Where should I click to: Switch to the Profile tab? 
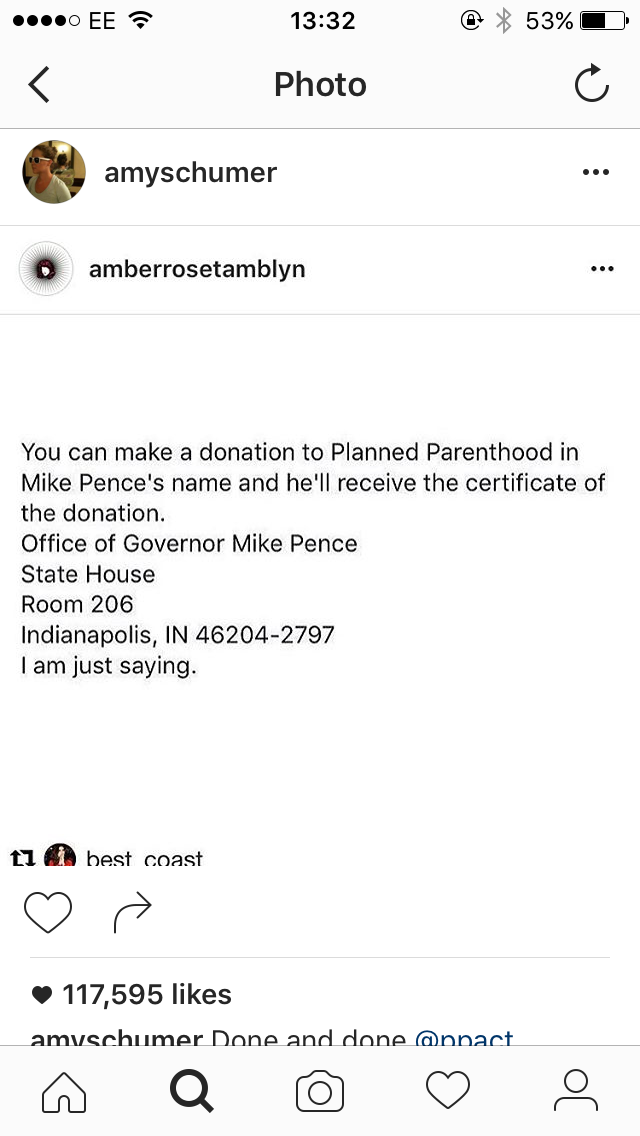coord(575,1091)
